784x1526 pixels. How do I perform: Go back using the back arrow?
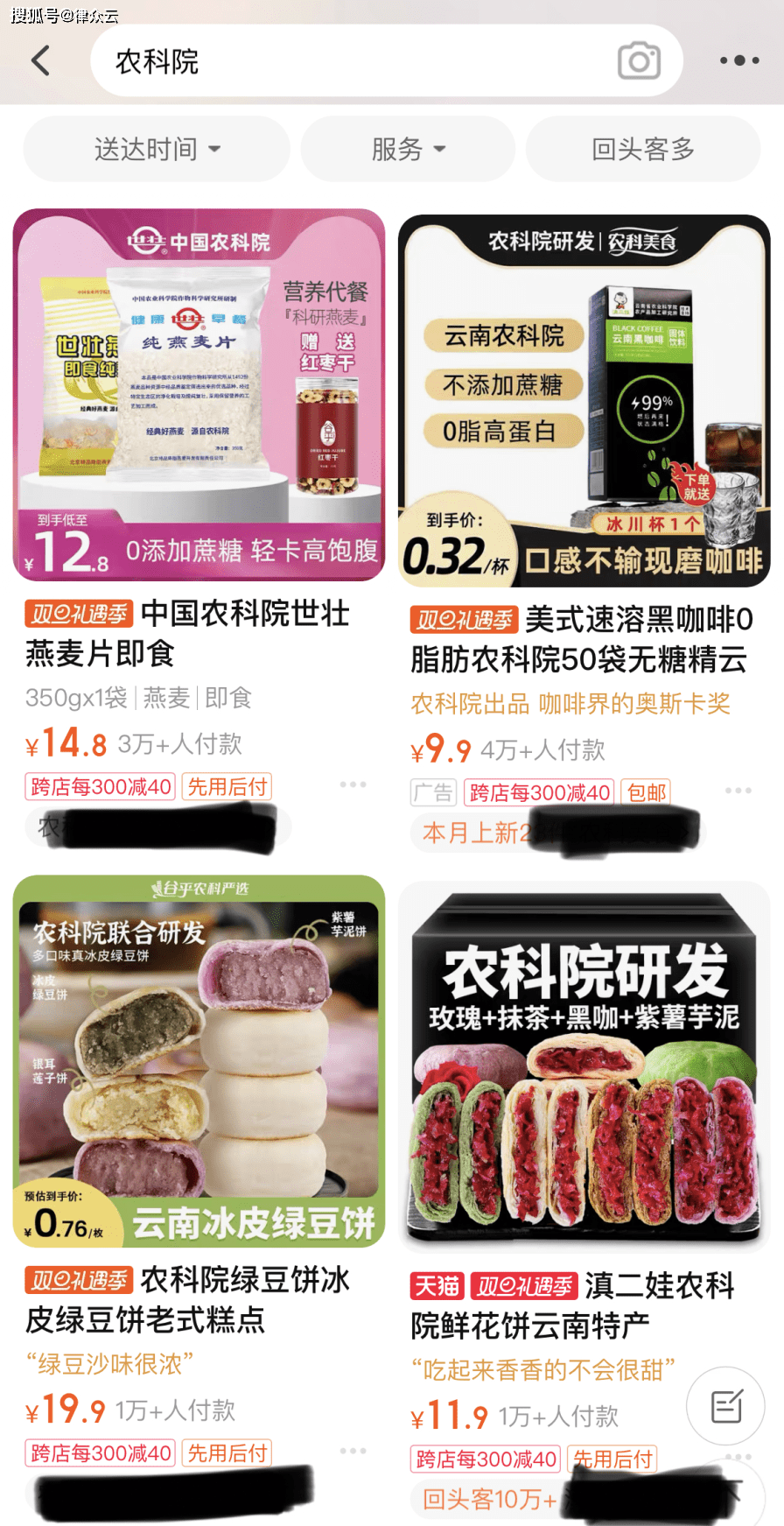40,60
